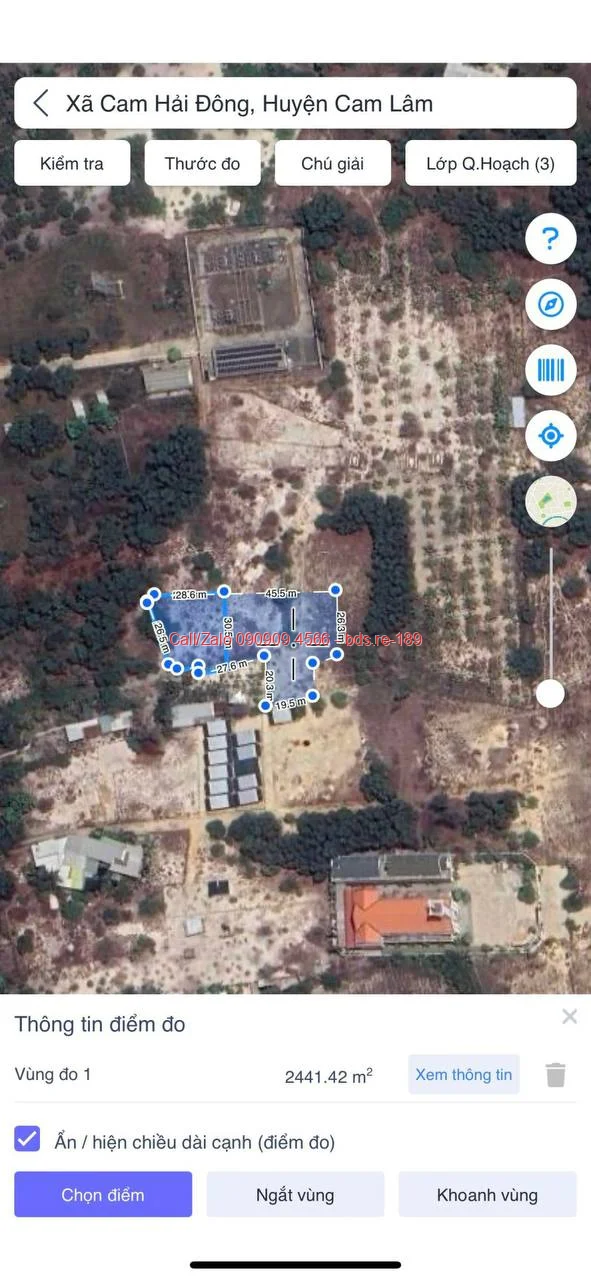Go back using the arrow icon

click(x=41, y=103)
